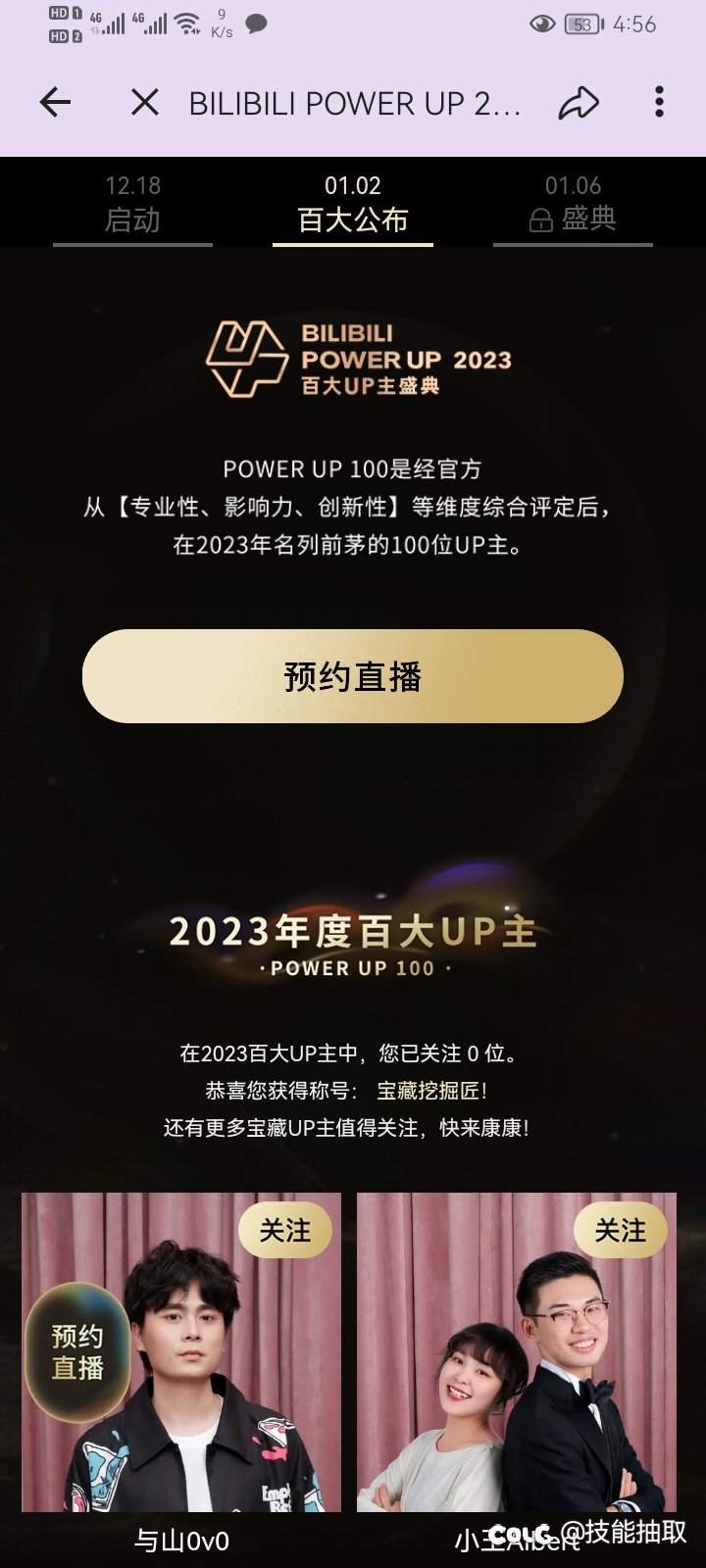Viewport: 706px width, 1568px height.
Task: Open the three-dot overflow menu
Action: tap(659, 102)
